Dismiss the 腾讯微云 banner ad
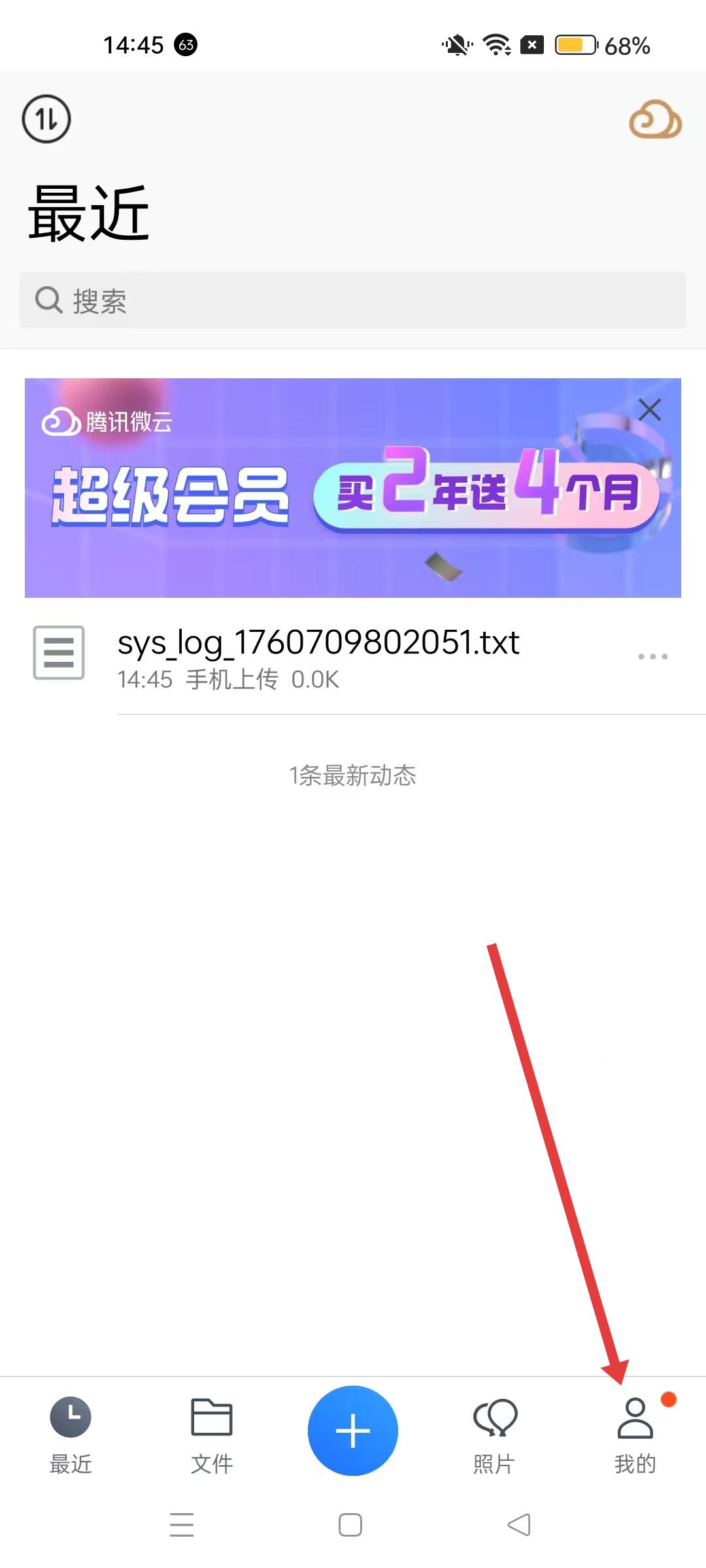The height and width of the screenshot is (1568, 706). click(x=649, y=410)
